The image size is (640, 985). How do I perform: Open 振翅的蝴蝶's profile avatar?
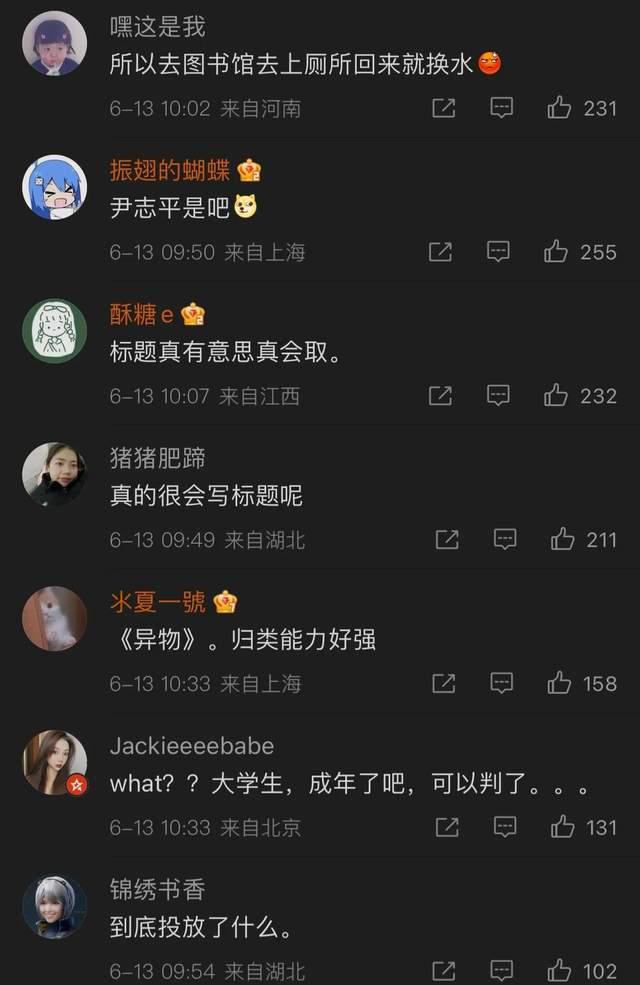[54, 187]
